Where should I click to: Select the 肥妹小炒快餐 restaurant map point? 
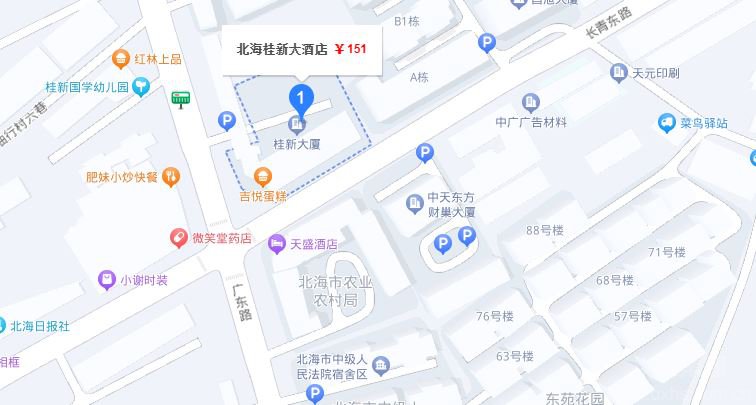[x=171, y=177]
